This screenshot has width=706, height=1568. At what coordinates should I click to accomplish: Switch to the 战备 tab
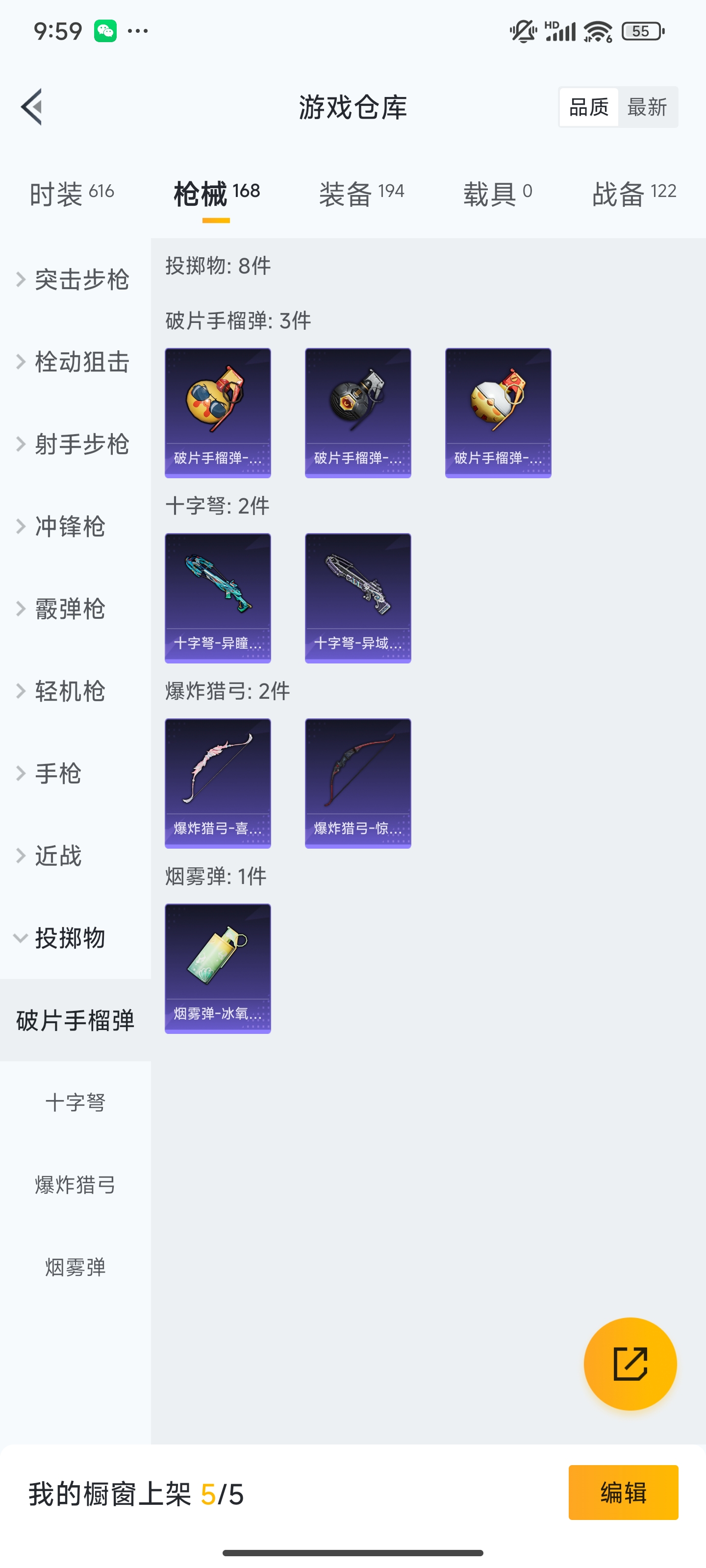pyautogui.click(x=633, y=194)
